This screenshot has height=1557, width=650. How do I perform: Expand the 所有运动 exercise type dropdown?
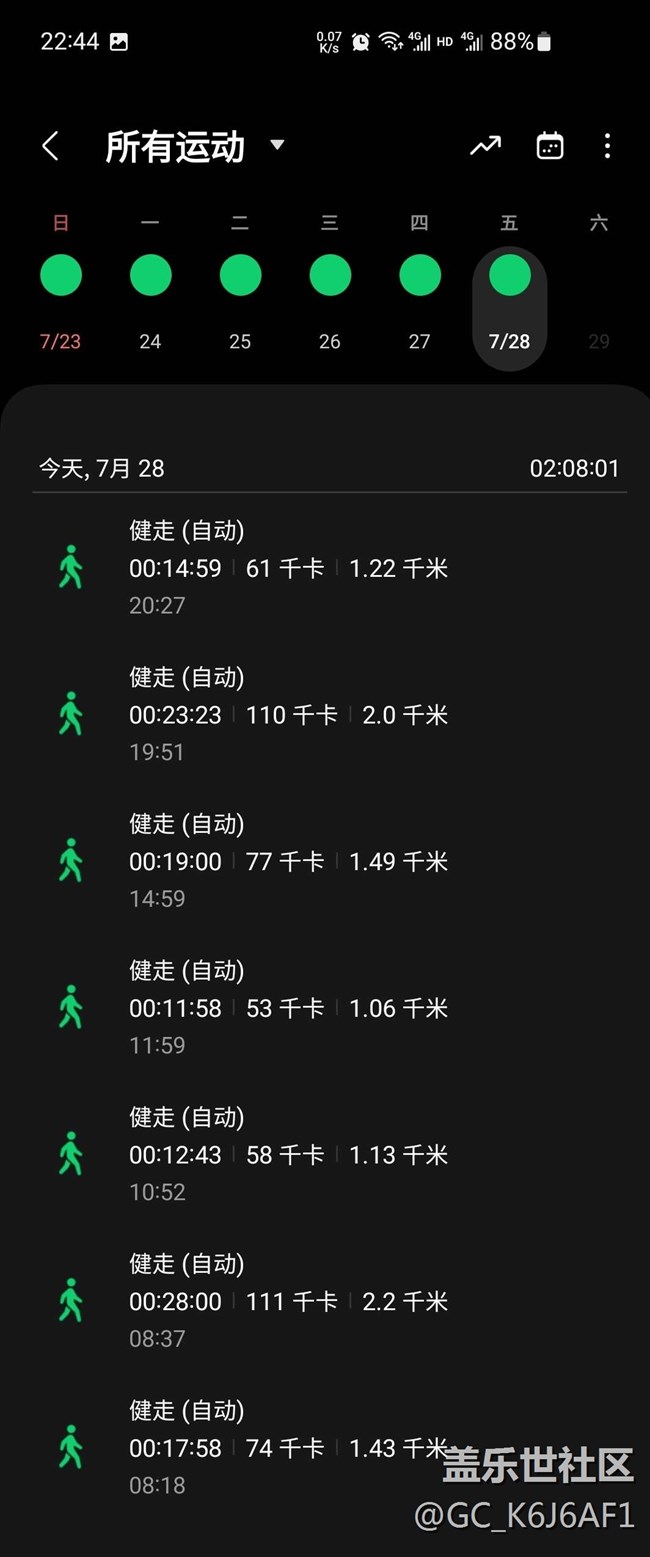pos(277,145)
